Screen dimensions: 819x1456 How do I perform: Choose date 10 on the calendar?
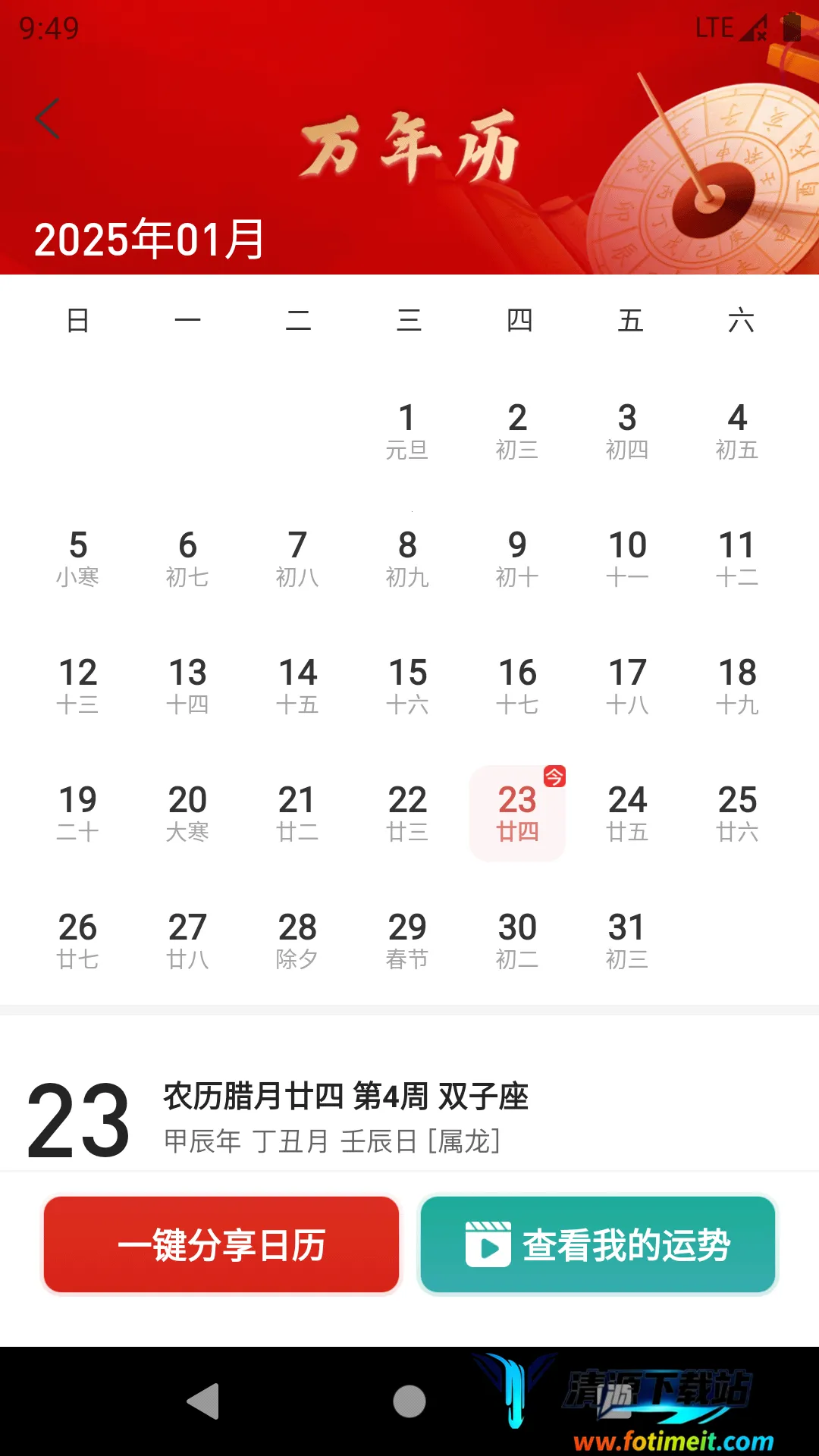[627, 558]
